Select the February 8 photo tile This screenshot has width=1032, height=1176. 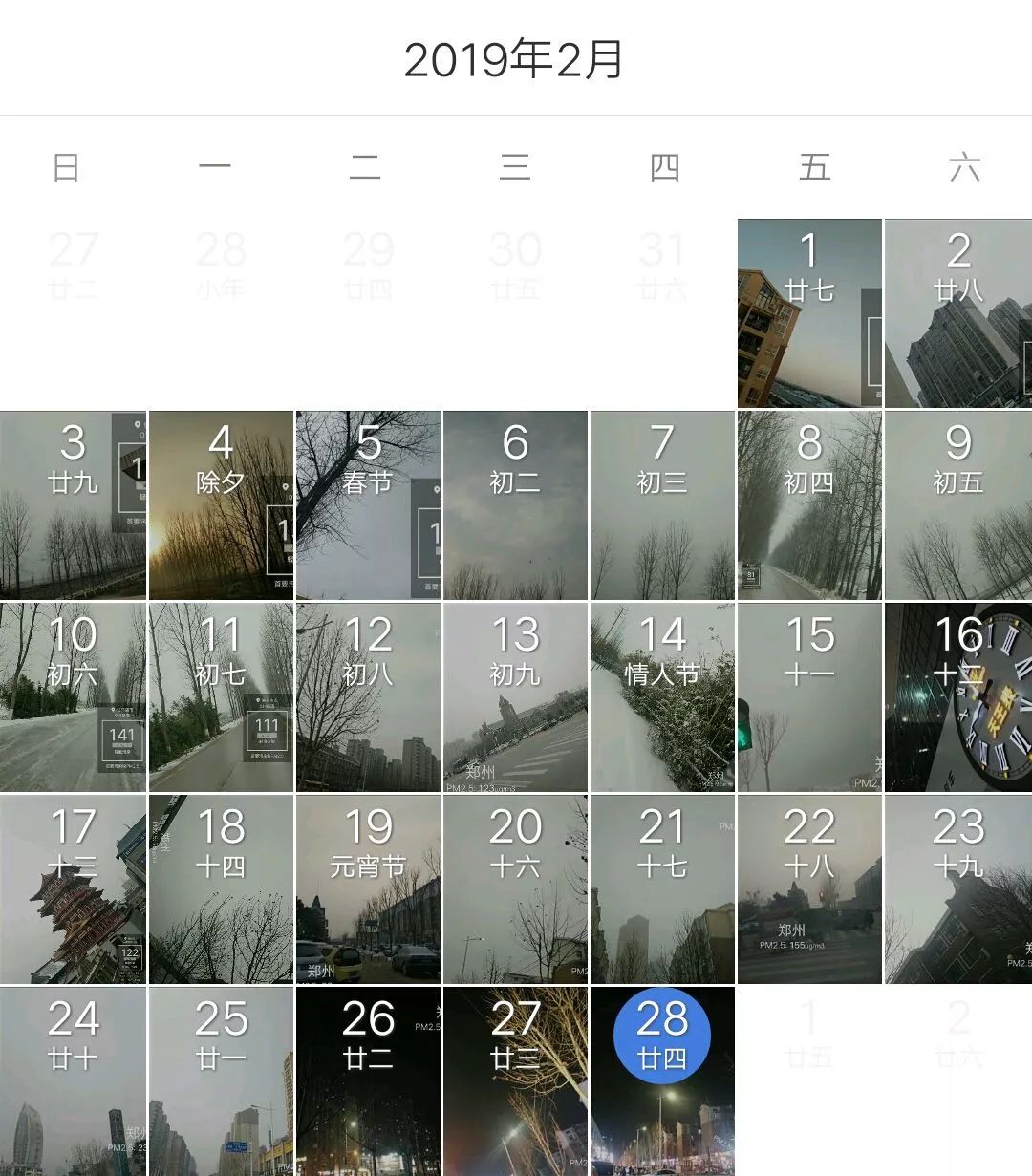(x=809, y=505)
